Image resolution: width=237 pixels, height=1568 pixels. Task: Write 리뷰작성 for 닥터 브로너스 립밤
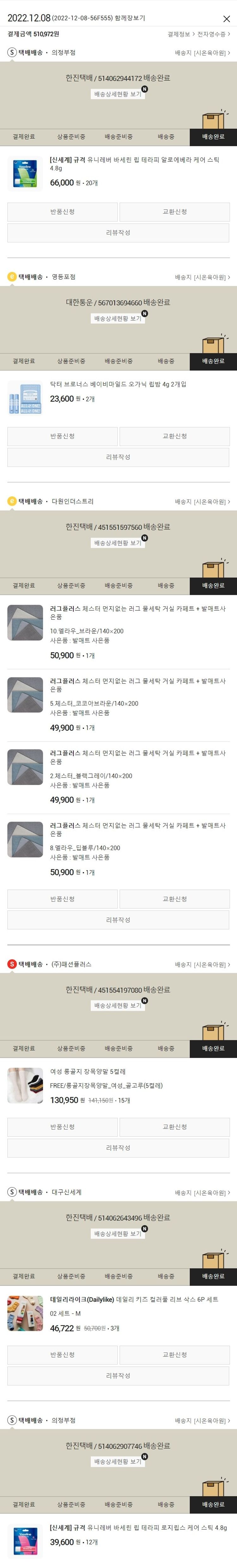pyautogui.click(x=118, y=457)
